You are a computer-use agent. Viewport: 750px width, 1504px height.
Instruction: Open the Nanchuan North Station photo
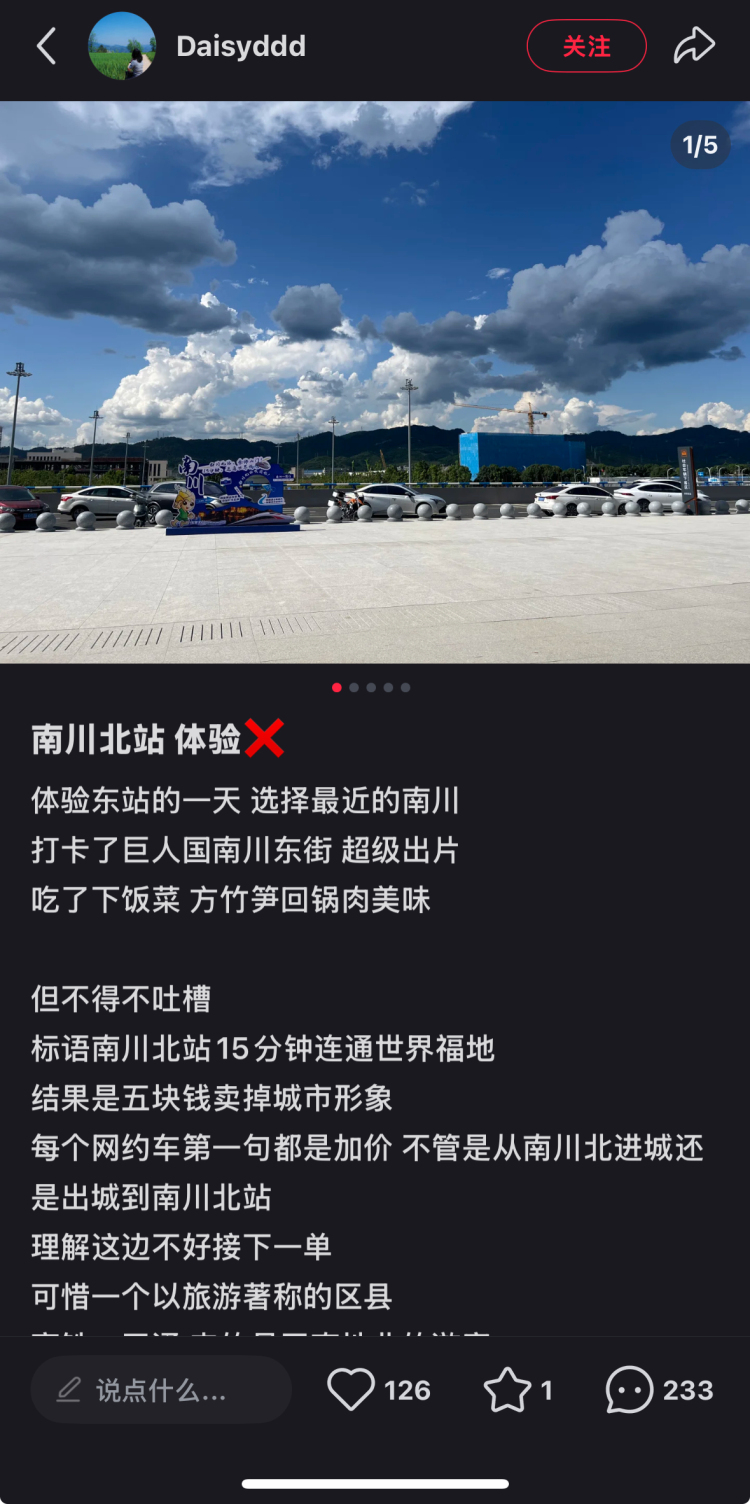pos(375,382)
